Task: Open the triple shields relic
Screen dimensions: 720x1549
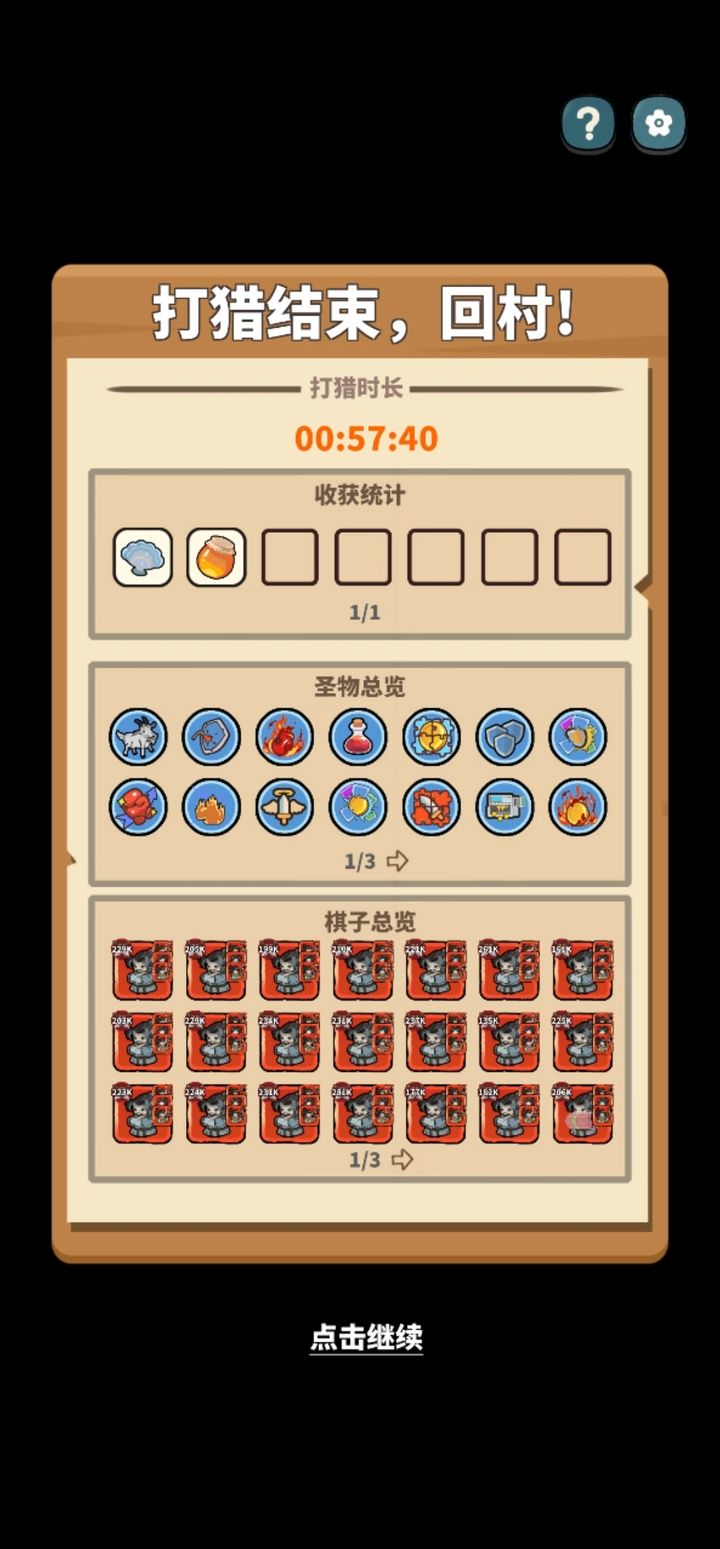Action: 505,737
